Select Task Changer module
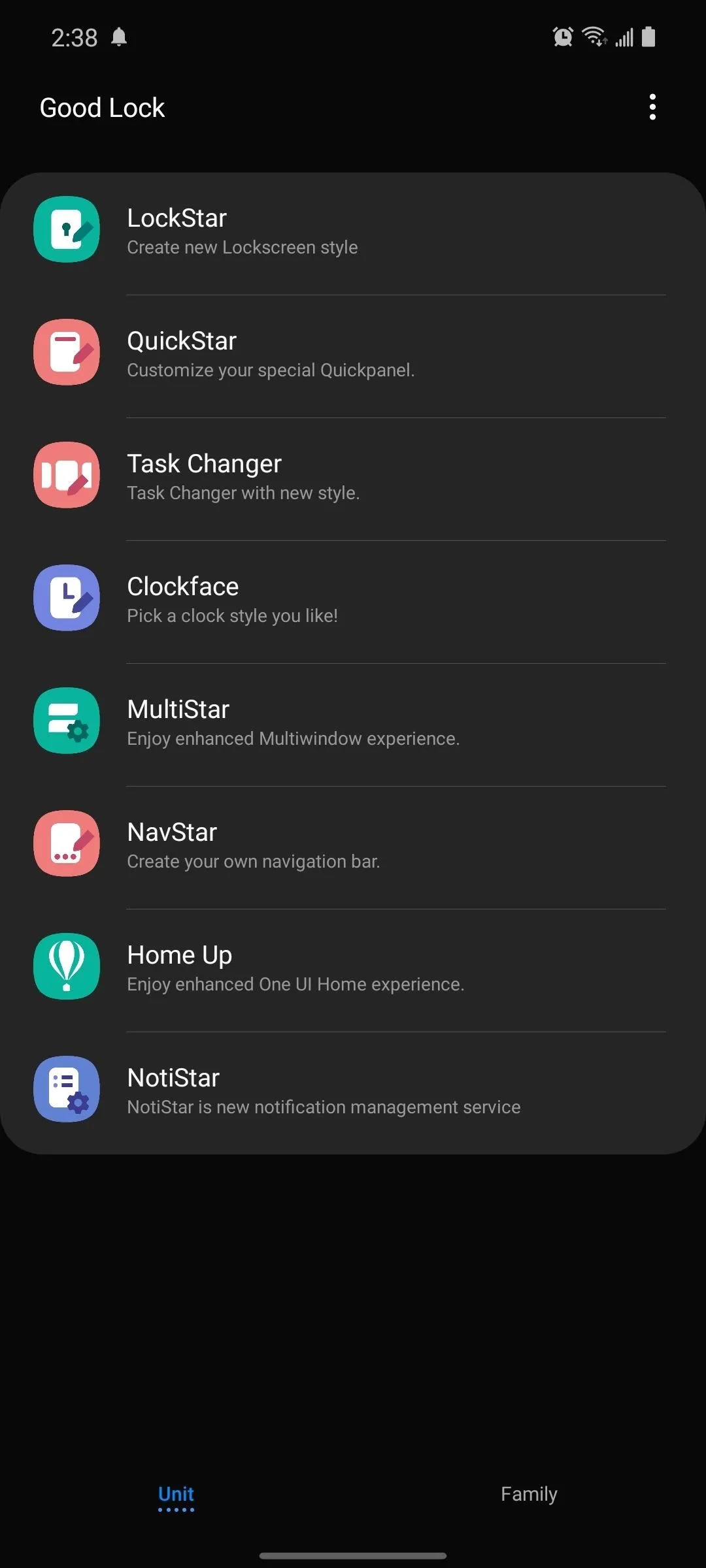706x1568 pixels. [353, 479]
